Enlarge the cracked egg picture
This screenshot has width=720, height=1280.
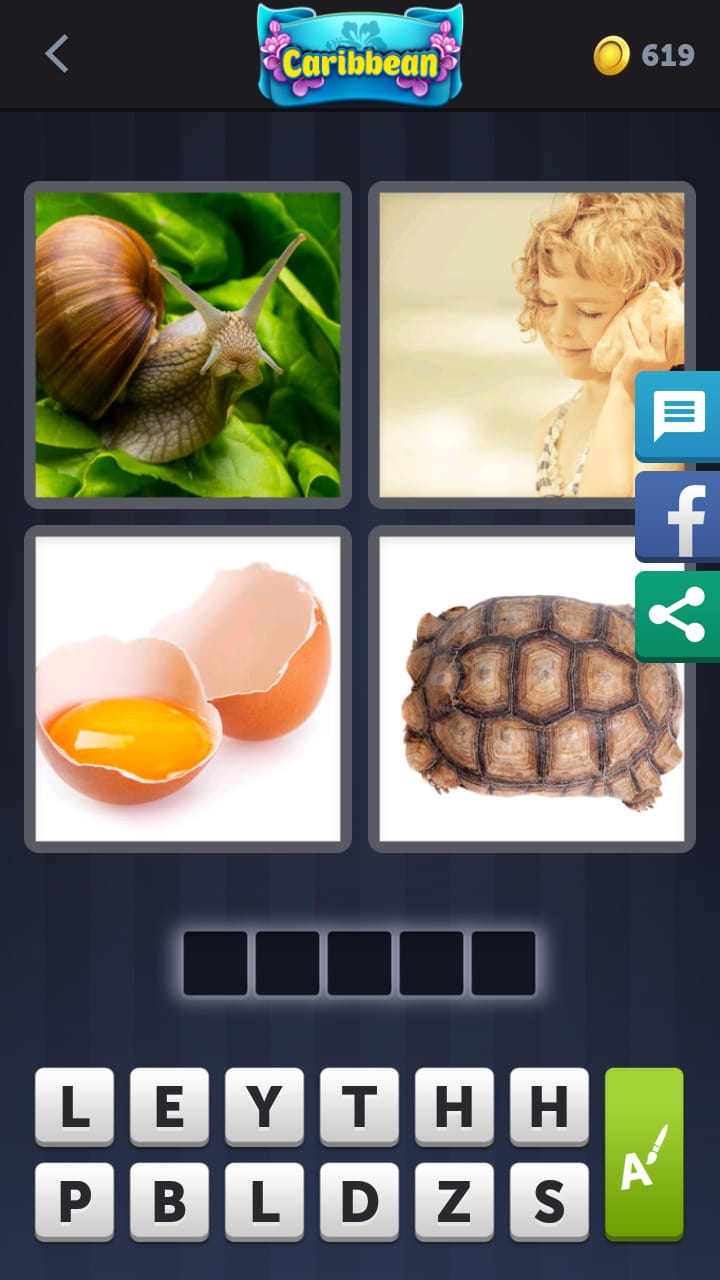tap(188, 689)
